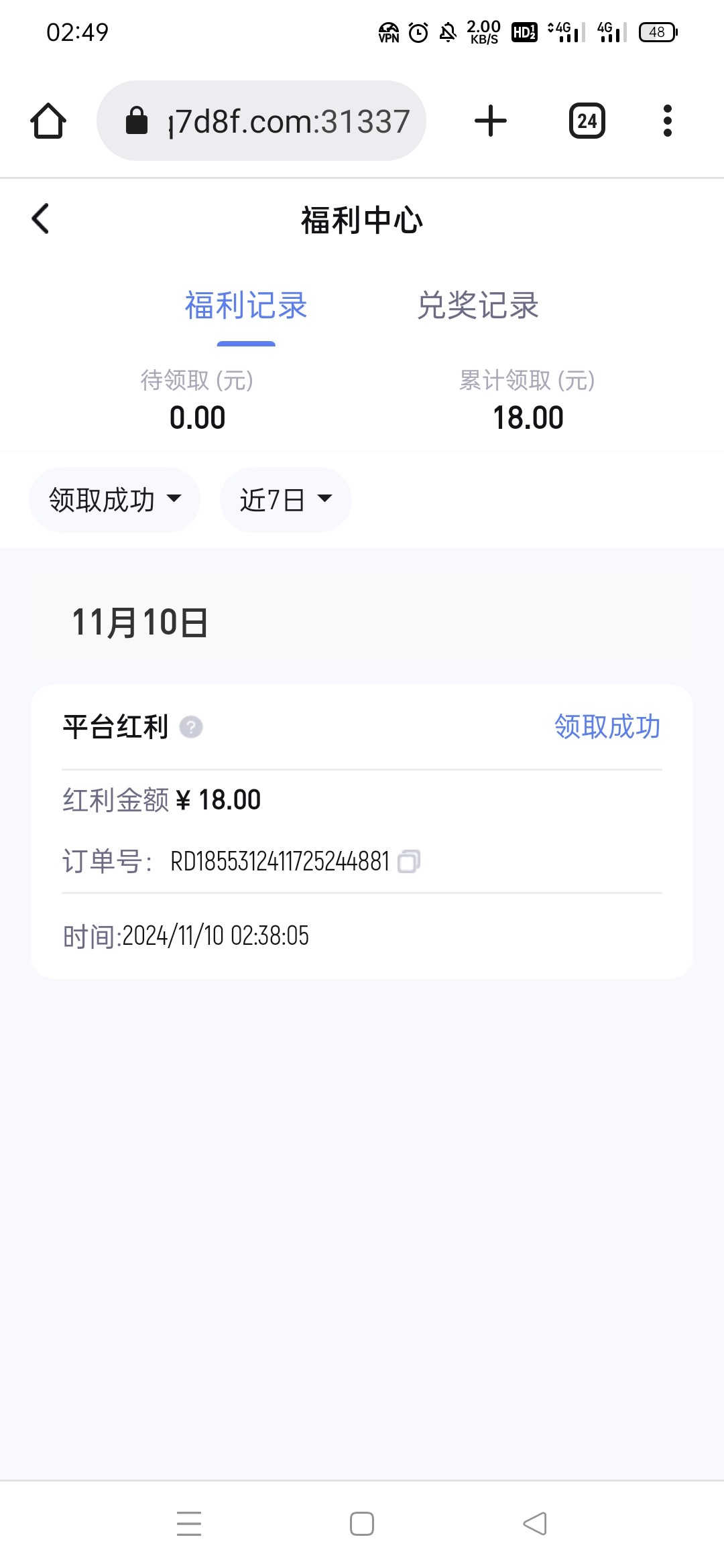Screen dimensions: 724x1568
Task: Select the 福利记录 tab
Action: coord(246,306)
